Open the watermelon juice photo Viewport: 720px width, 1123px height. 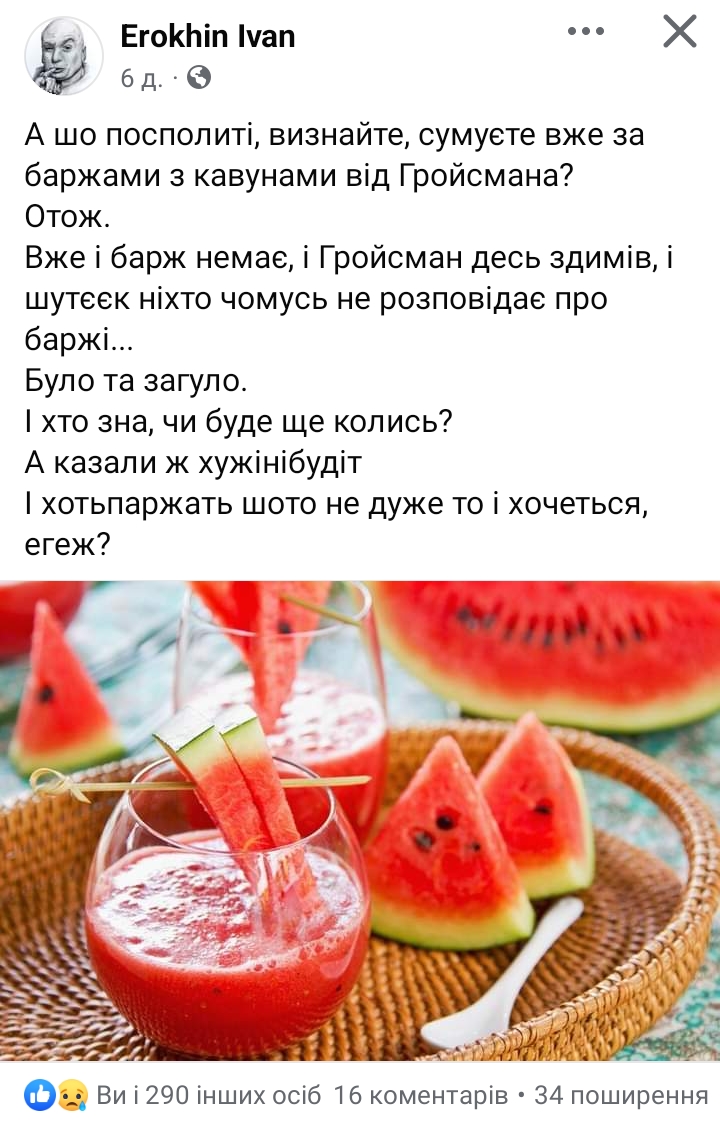(360, 820)
